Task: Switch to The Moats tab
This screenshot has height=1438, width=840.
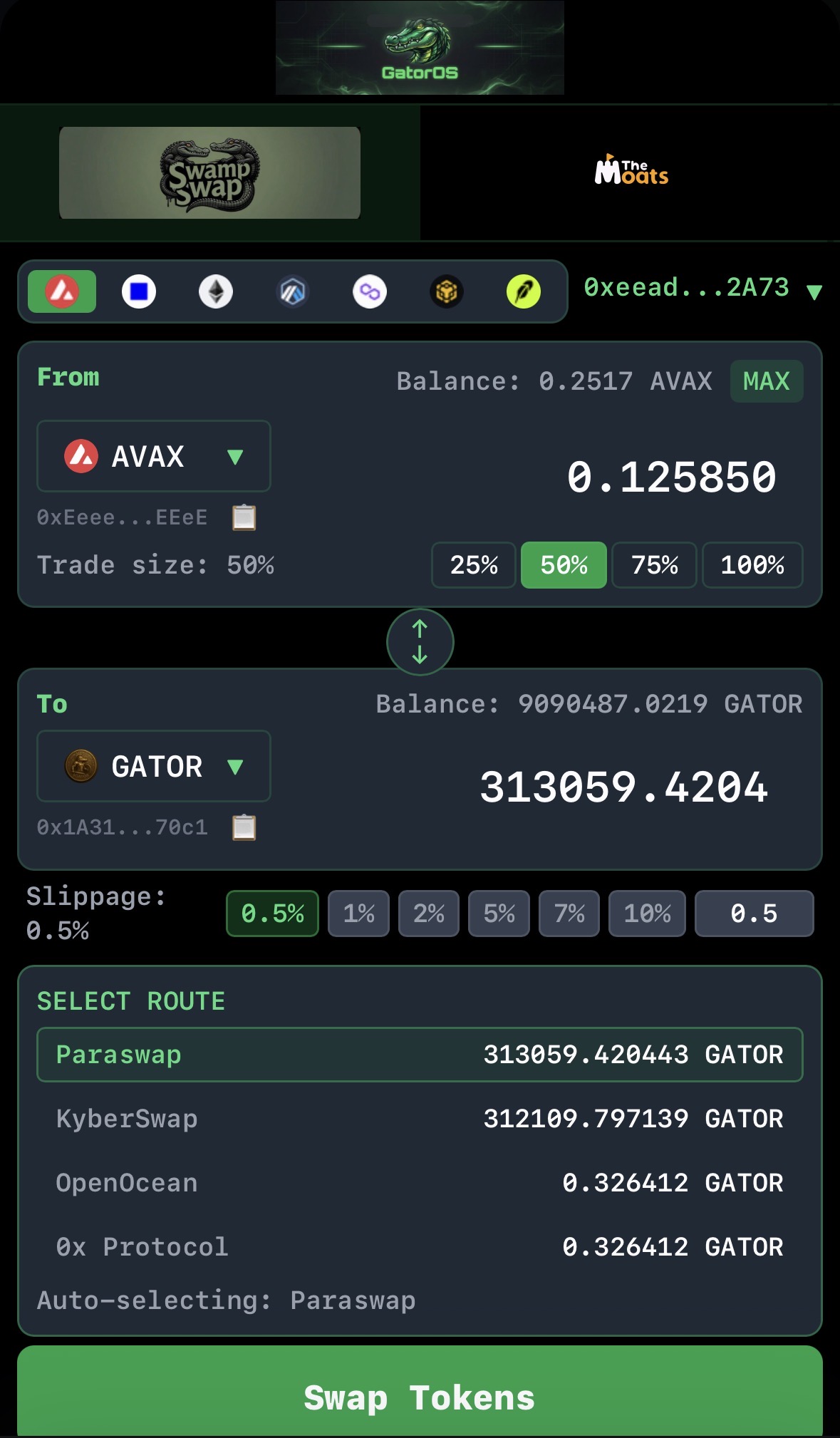Action: [x=631, y=172]
